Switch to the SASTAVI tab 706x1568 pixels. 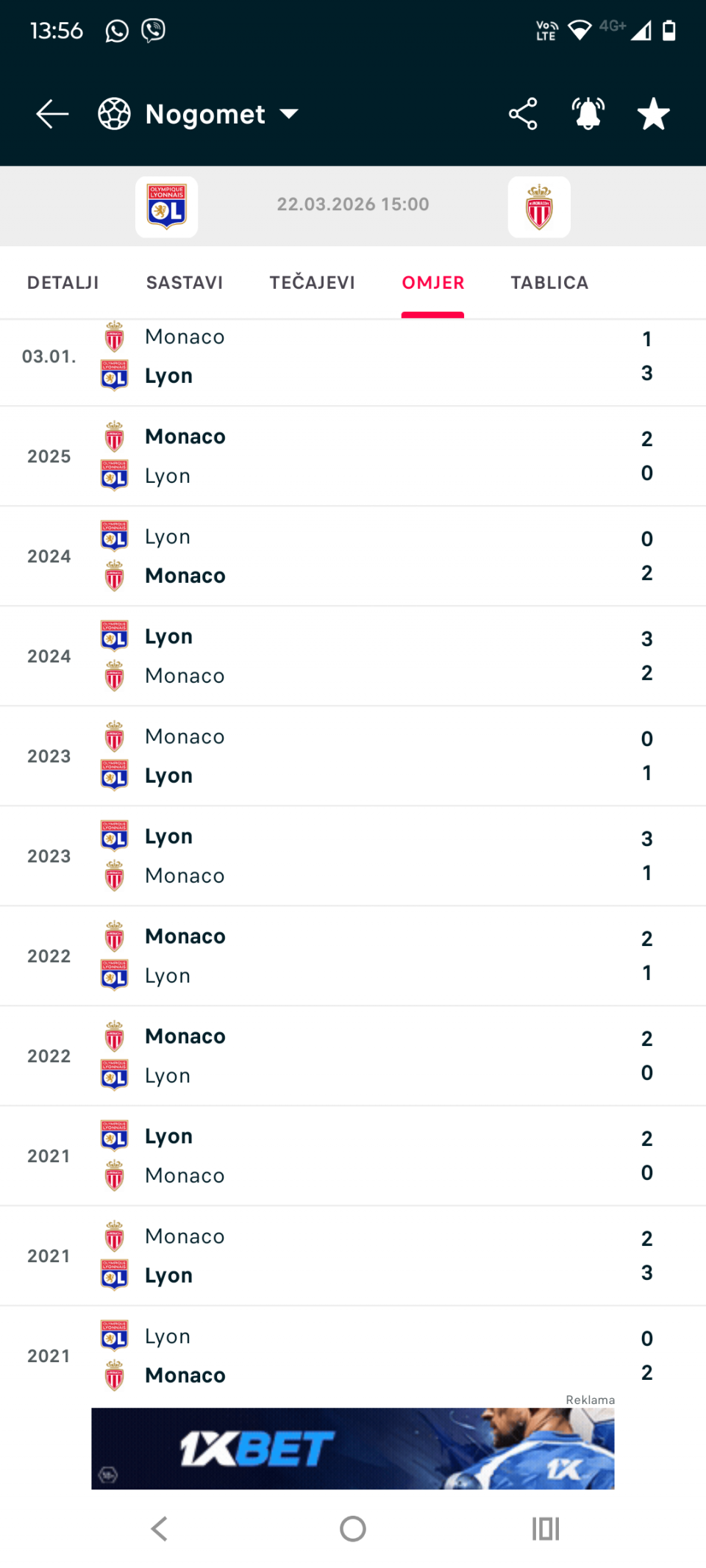tap(185, 283)
